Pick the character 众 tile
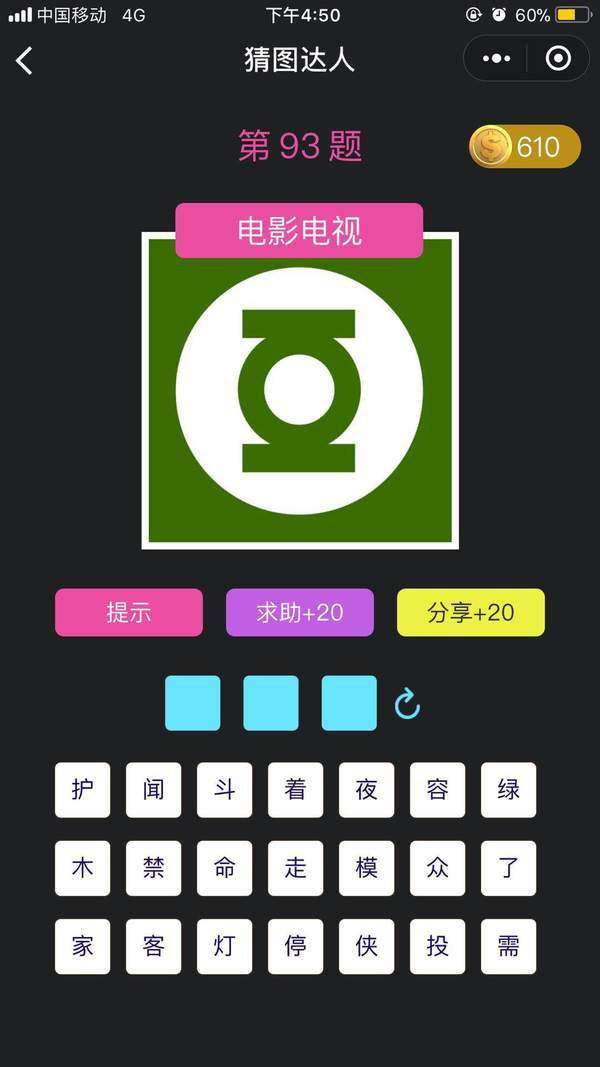600x1067 pixels. [438, 868]
